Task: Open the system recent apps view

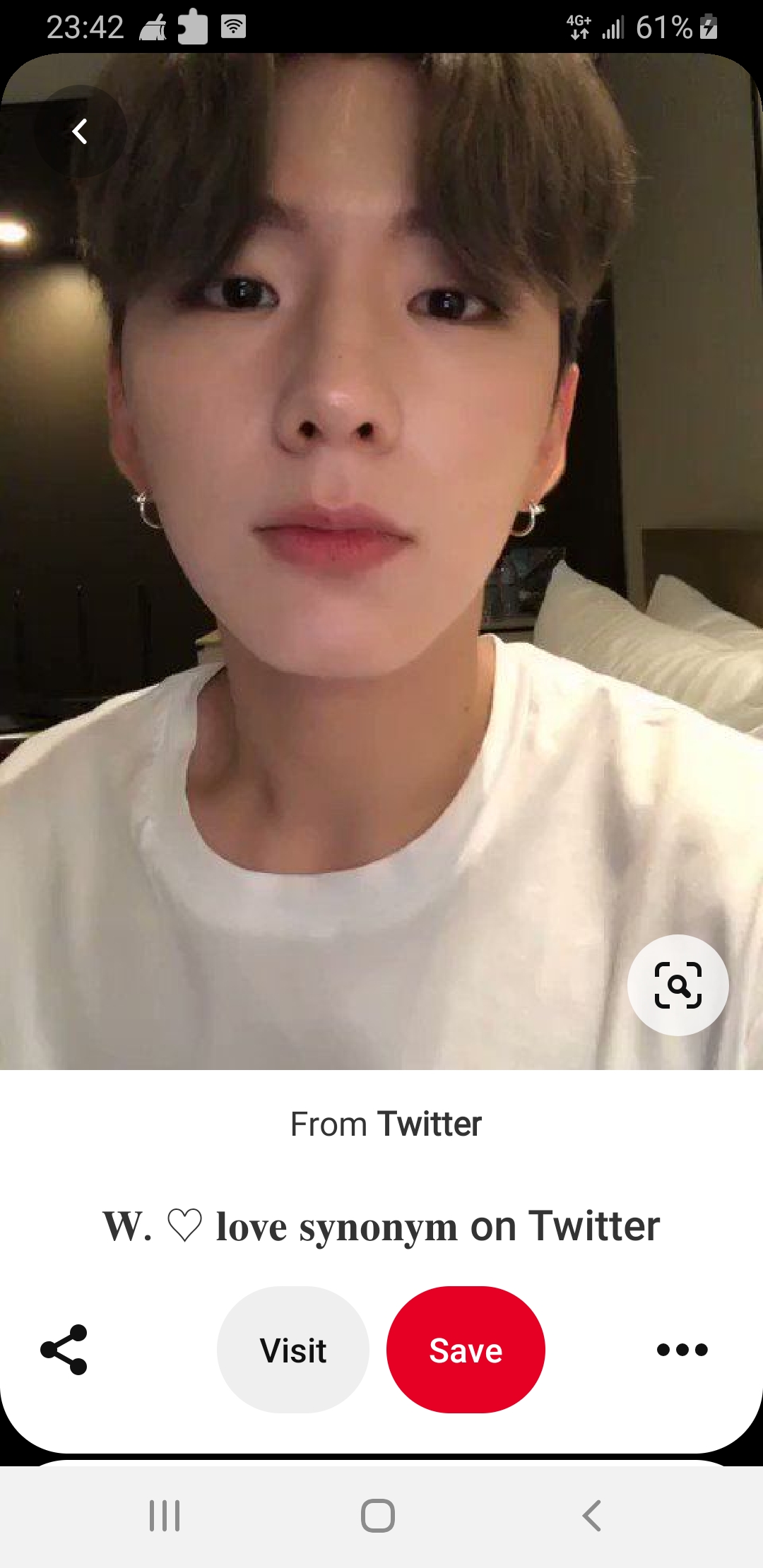Action: (165, 1516)
